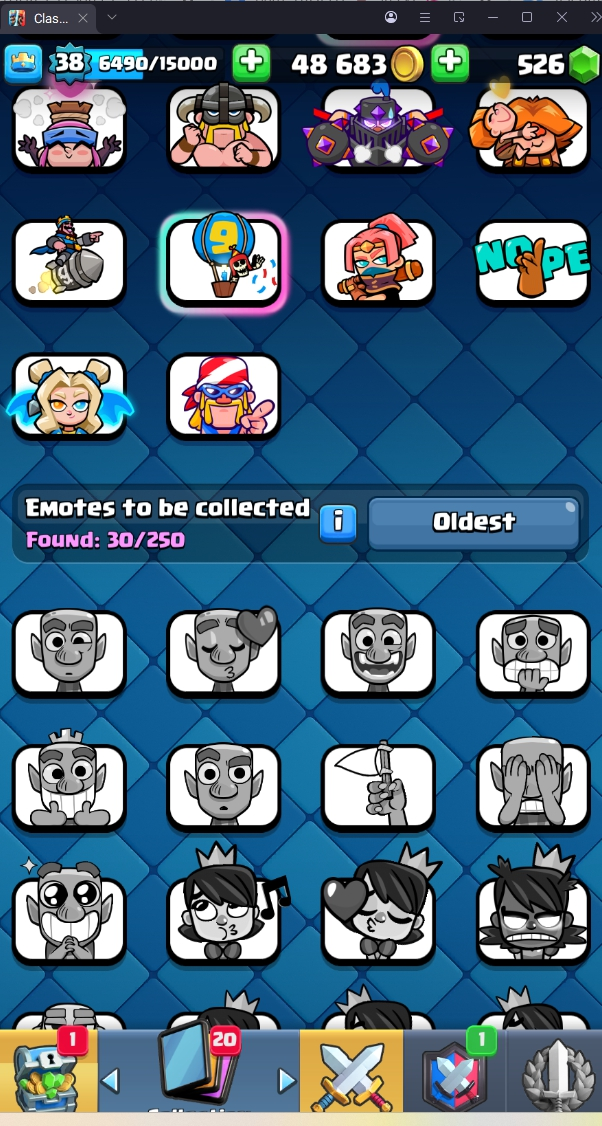The width and height of the screenshot is (602, 1126).
Task: Select the rocket-riding king emote
Action: [69, 262]
